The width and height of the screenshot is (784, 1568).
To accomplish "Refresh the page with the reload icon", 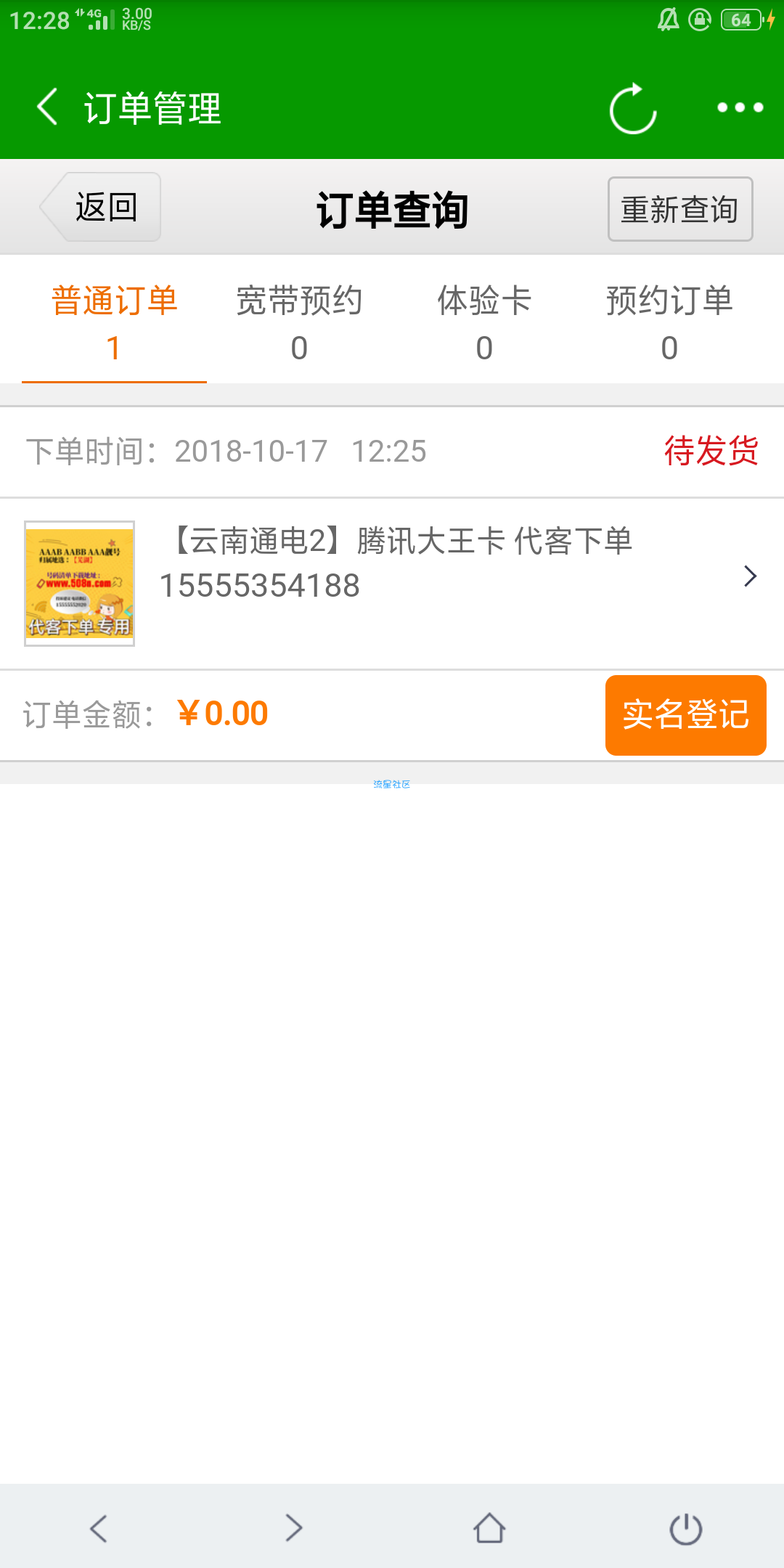I will point(633,108).
